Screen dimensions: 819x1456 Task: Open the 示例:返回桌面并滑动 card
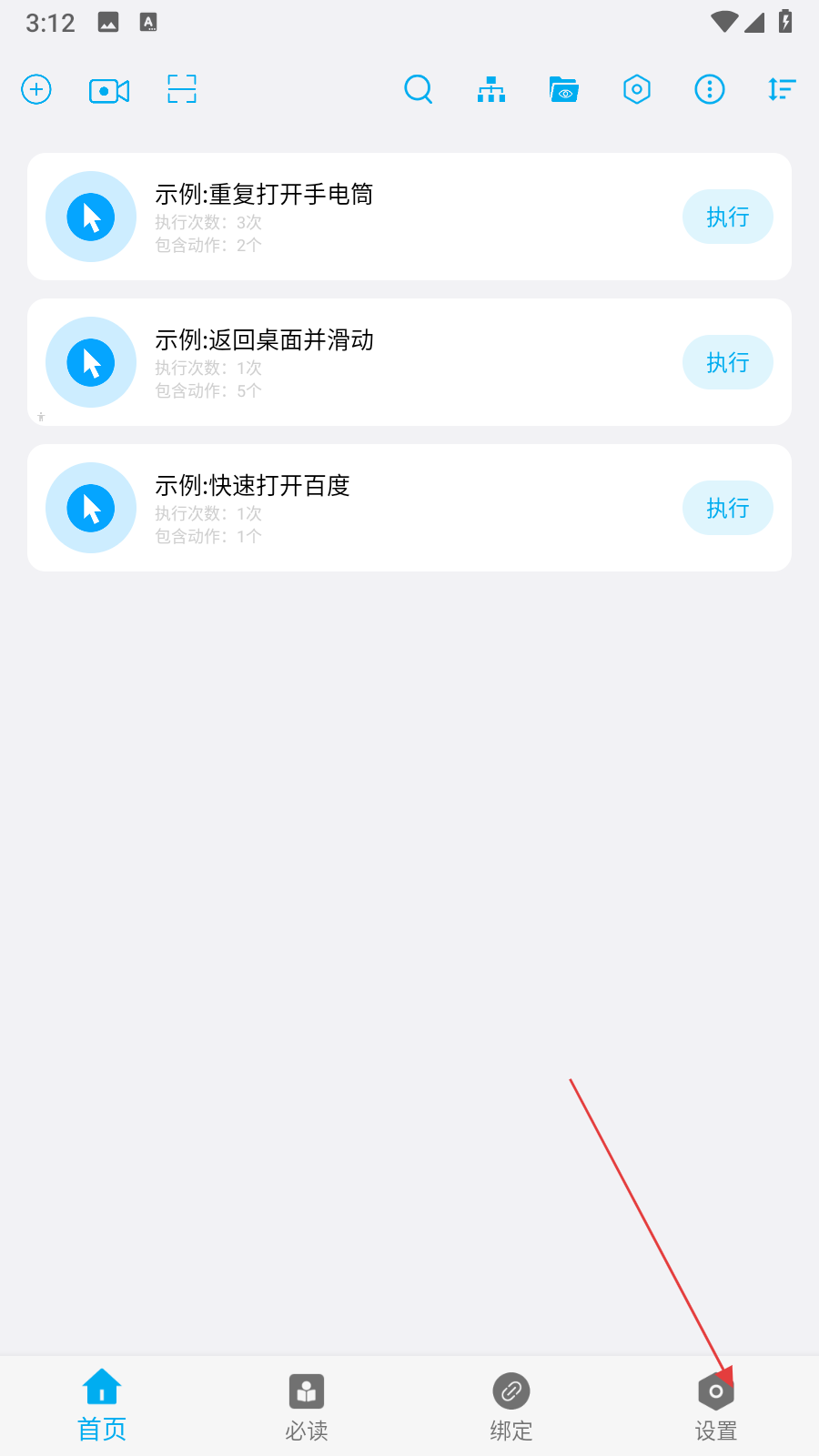tap(364, 362)
